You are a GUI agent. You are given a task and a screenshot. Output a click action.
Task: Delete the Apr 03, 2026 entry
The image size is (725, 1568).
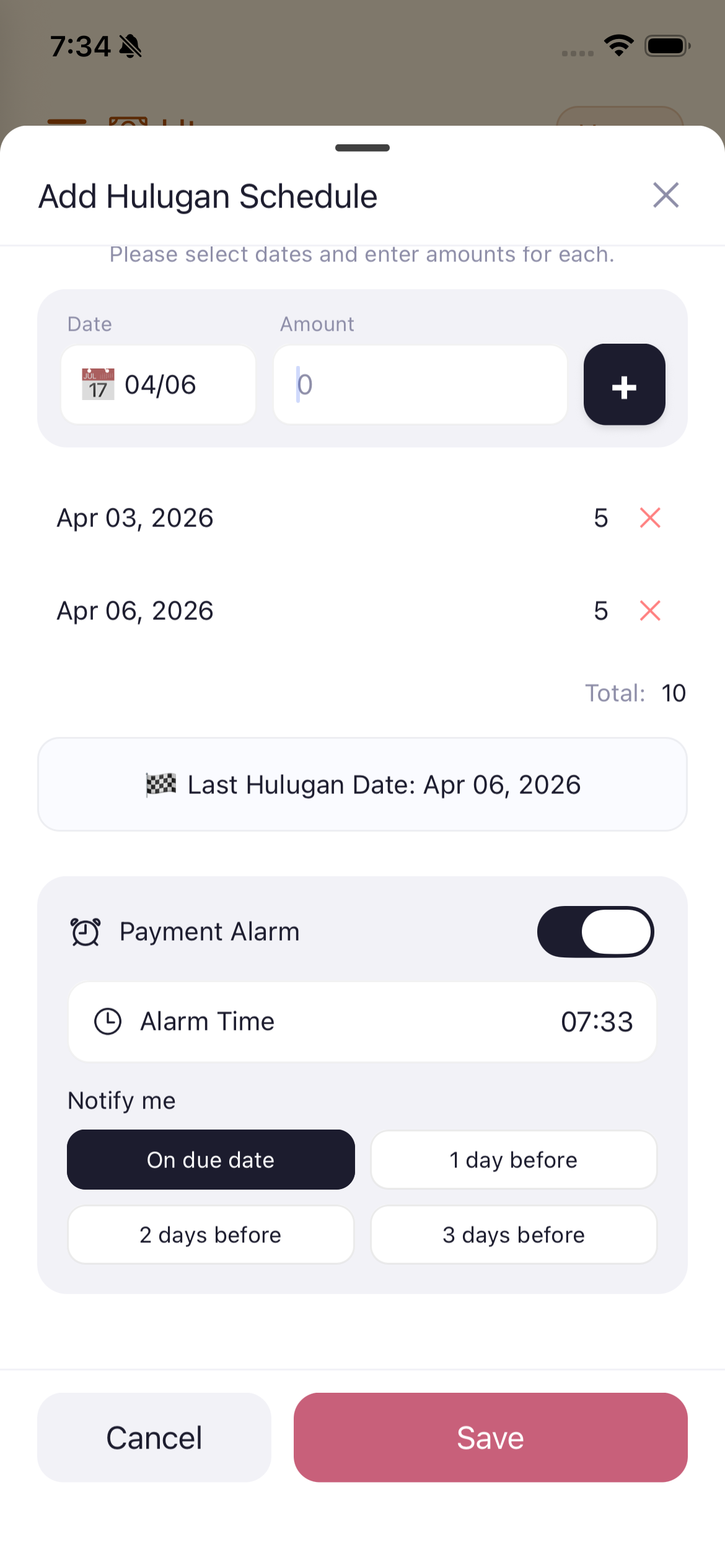coord(649,518)
